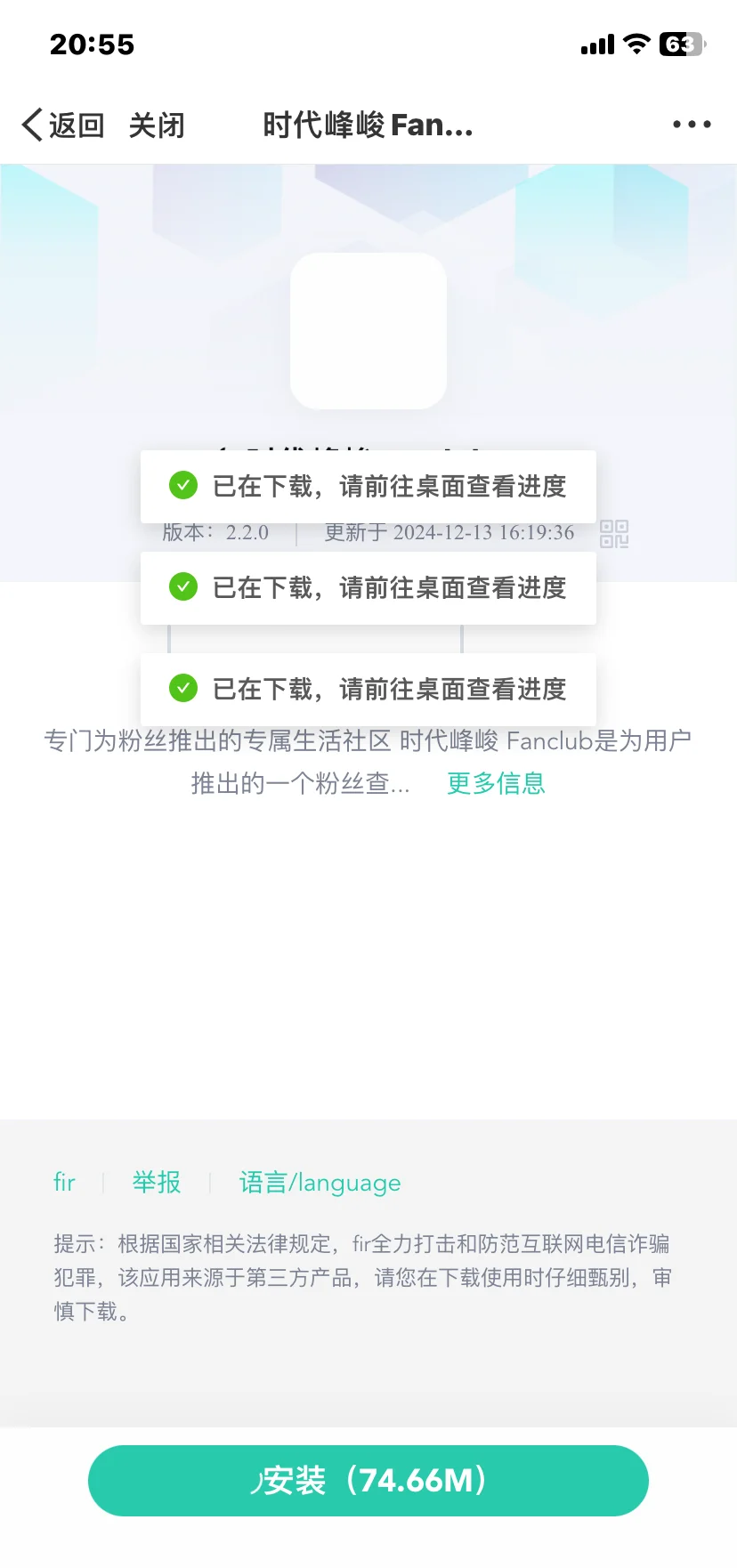Show the QR code icon beside update time
Image resolution: width=737 pixels, height=1568 pixels.
point(614,534)
